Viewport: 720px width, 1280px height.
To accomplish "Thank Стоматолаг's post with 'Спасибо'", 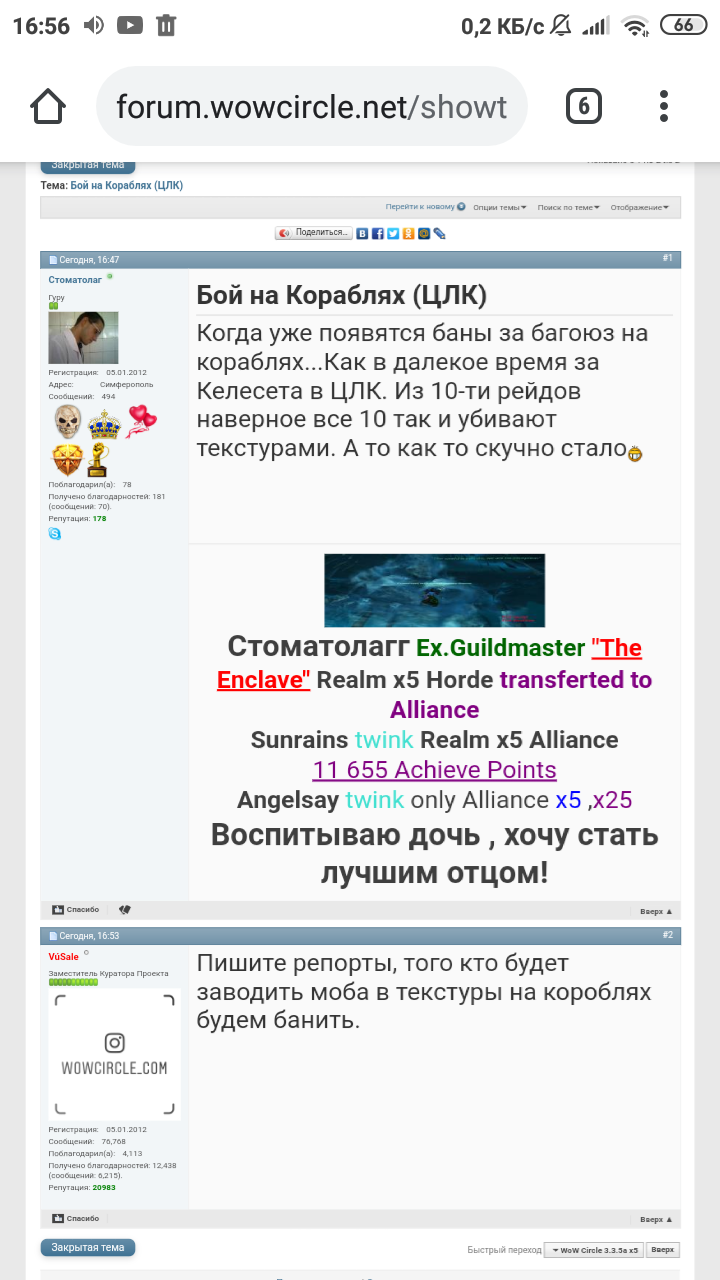I will [x=76, y=910].
